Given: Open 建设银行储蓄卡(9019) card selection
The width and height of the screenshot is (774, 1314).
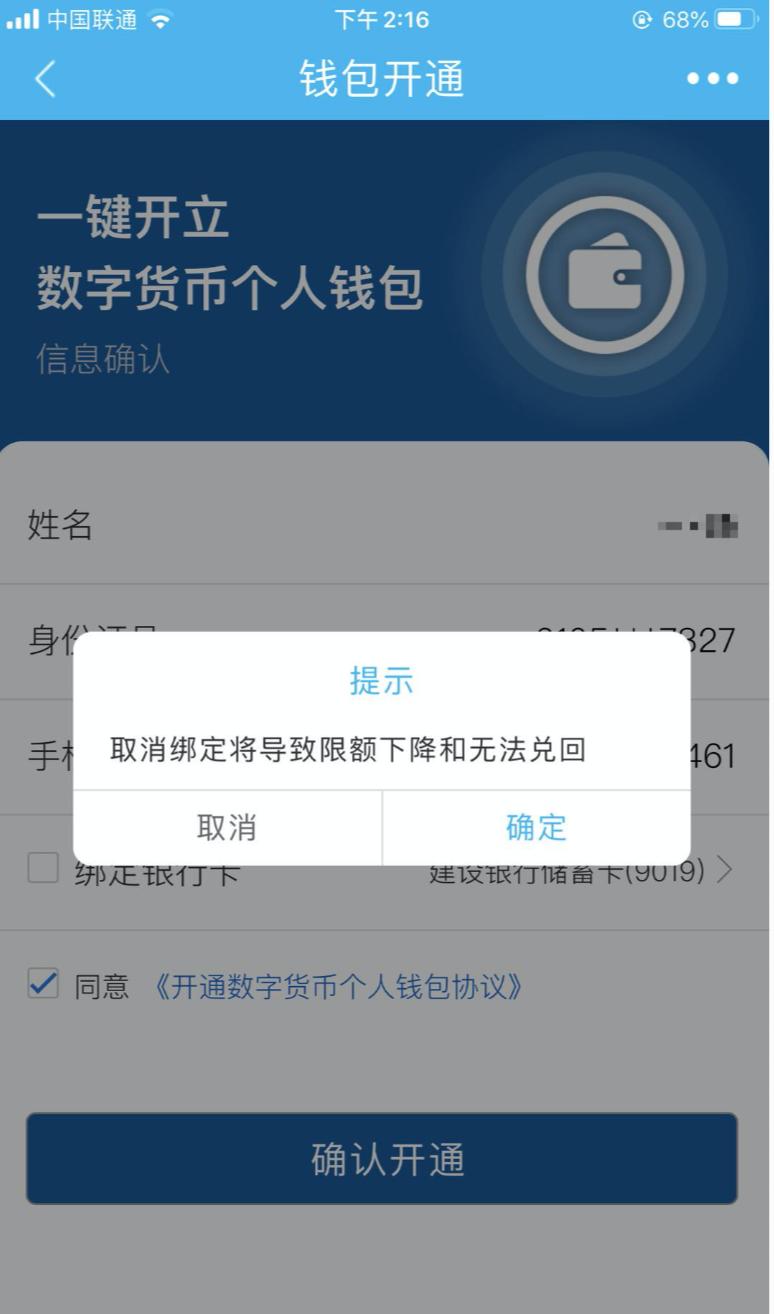Looking at the screenshot, I should click(580, 873).
